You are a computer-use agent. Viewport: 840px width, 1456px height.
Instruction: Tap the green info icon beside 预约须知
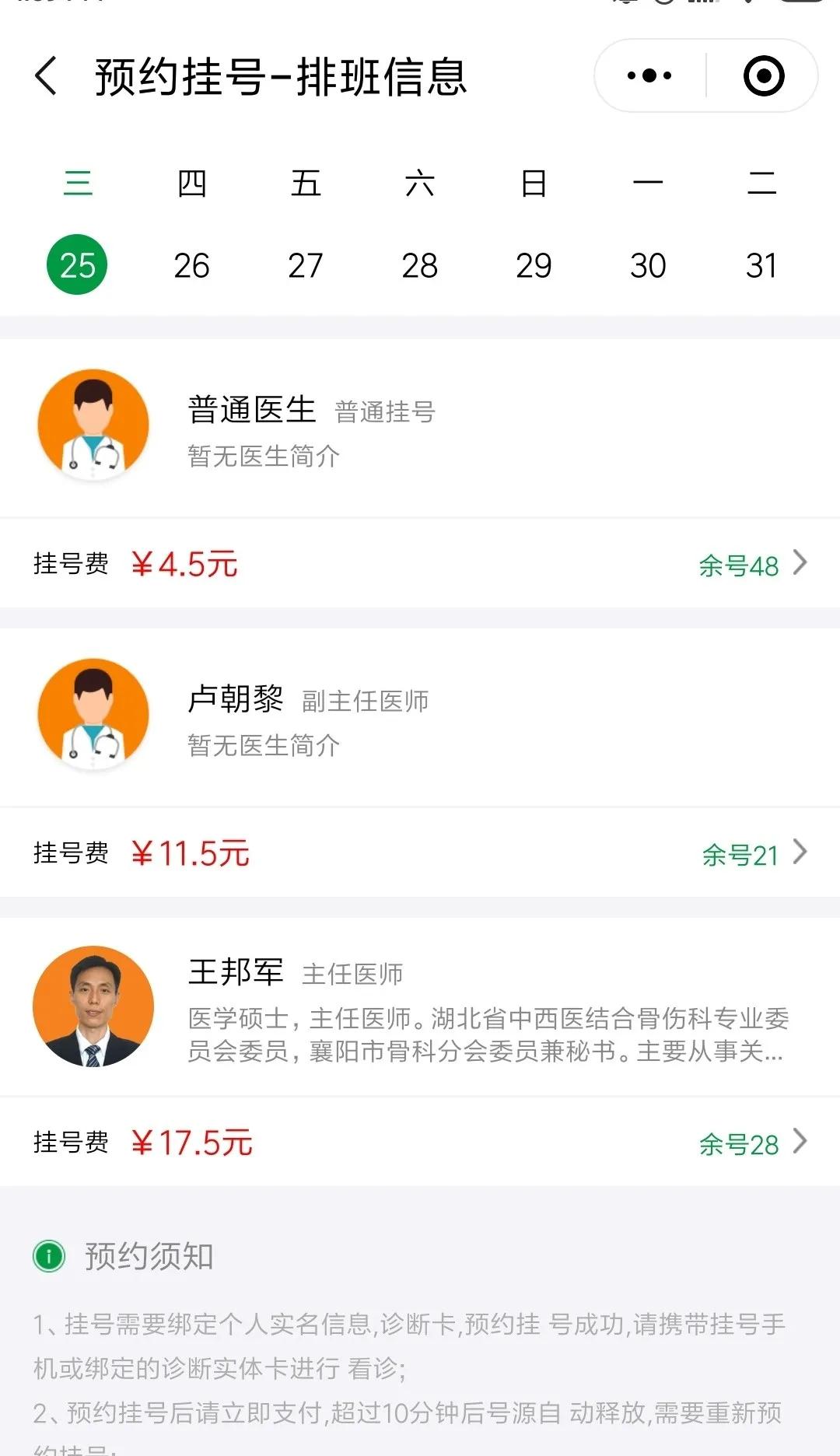(x=49, y=1254)
